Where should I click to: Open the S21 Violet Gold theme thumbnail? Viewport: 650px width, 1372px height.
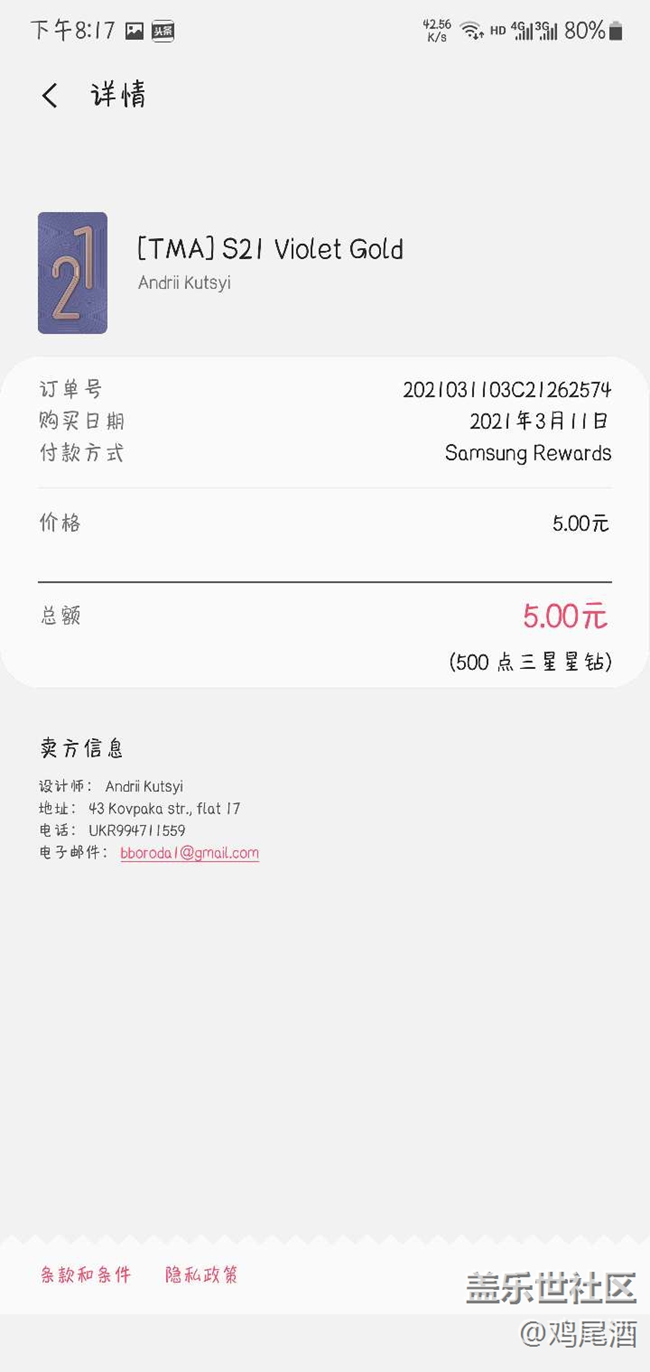point(72,272)
